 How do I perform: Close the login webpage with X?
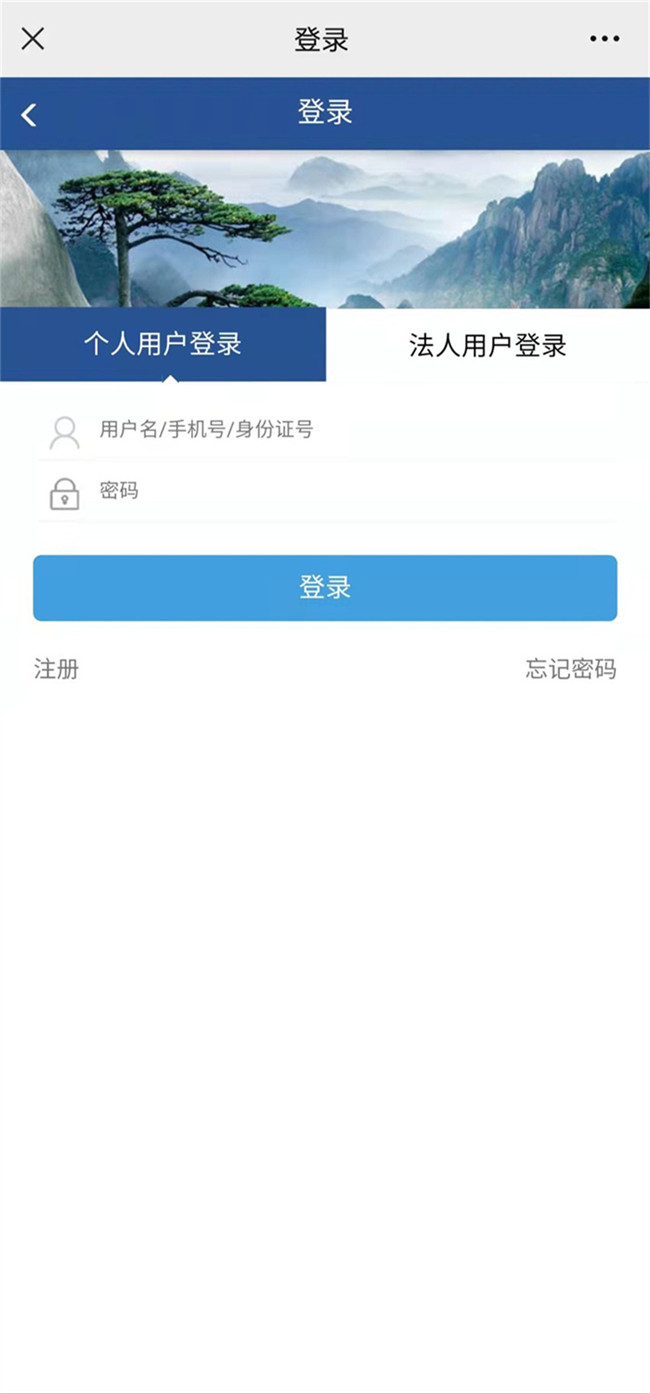(x=33, y=39)
